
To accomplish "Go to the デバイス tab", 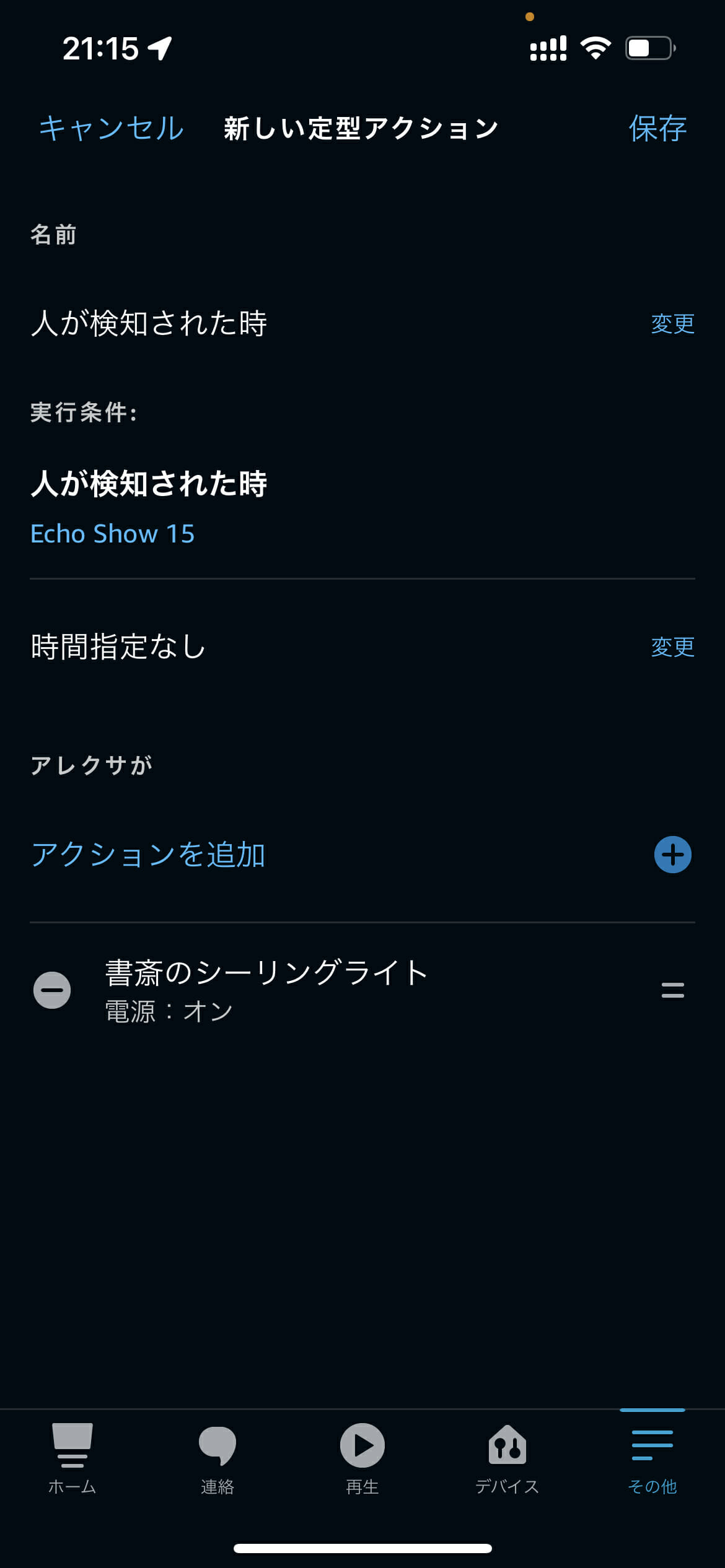I will pos(507,1458).
